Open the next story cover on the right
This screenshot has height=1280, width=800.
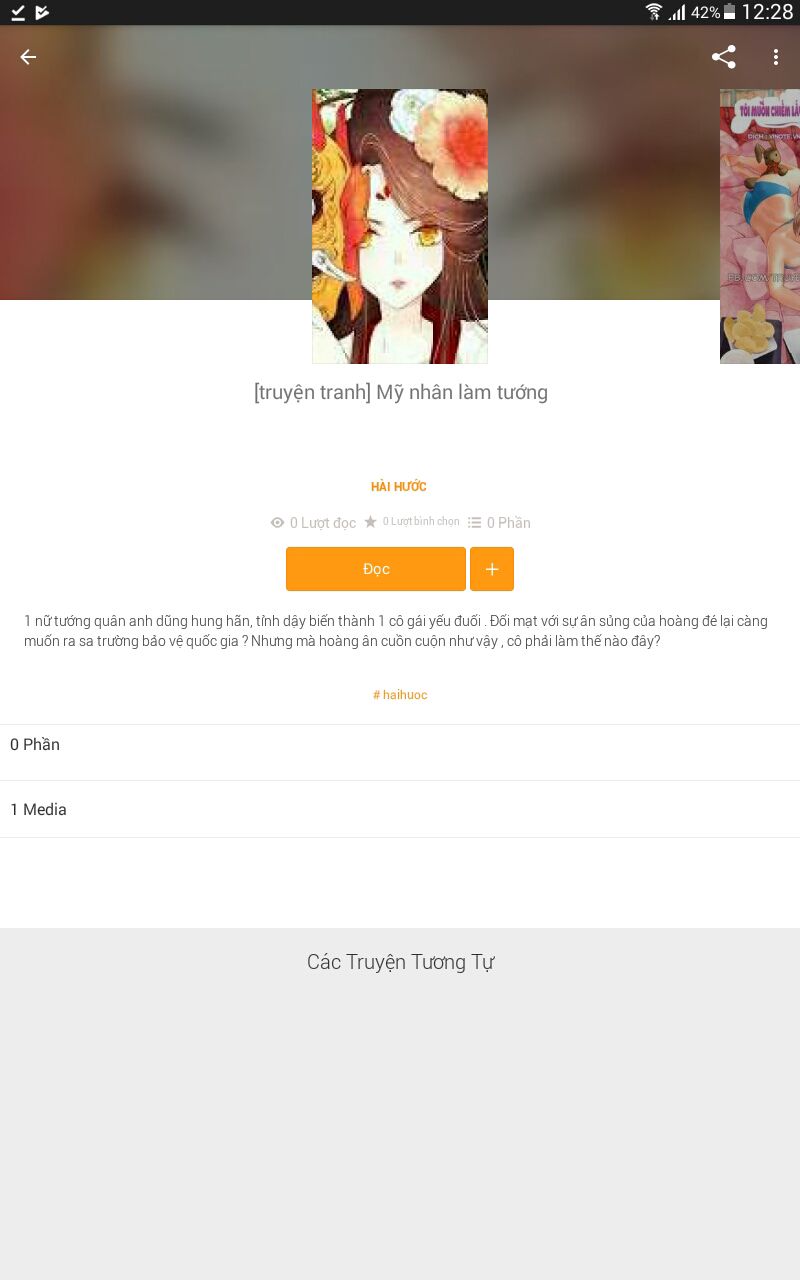pyautogui.click(x=760, y=226)
